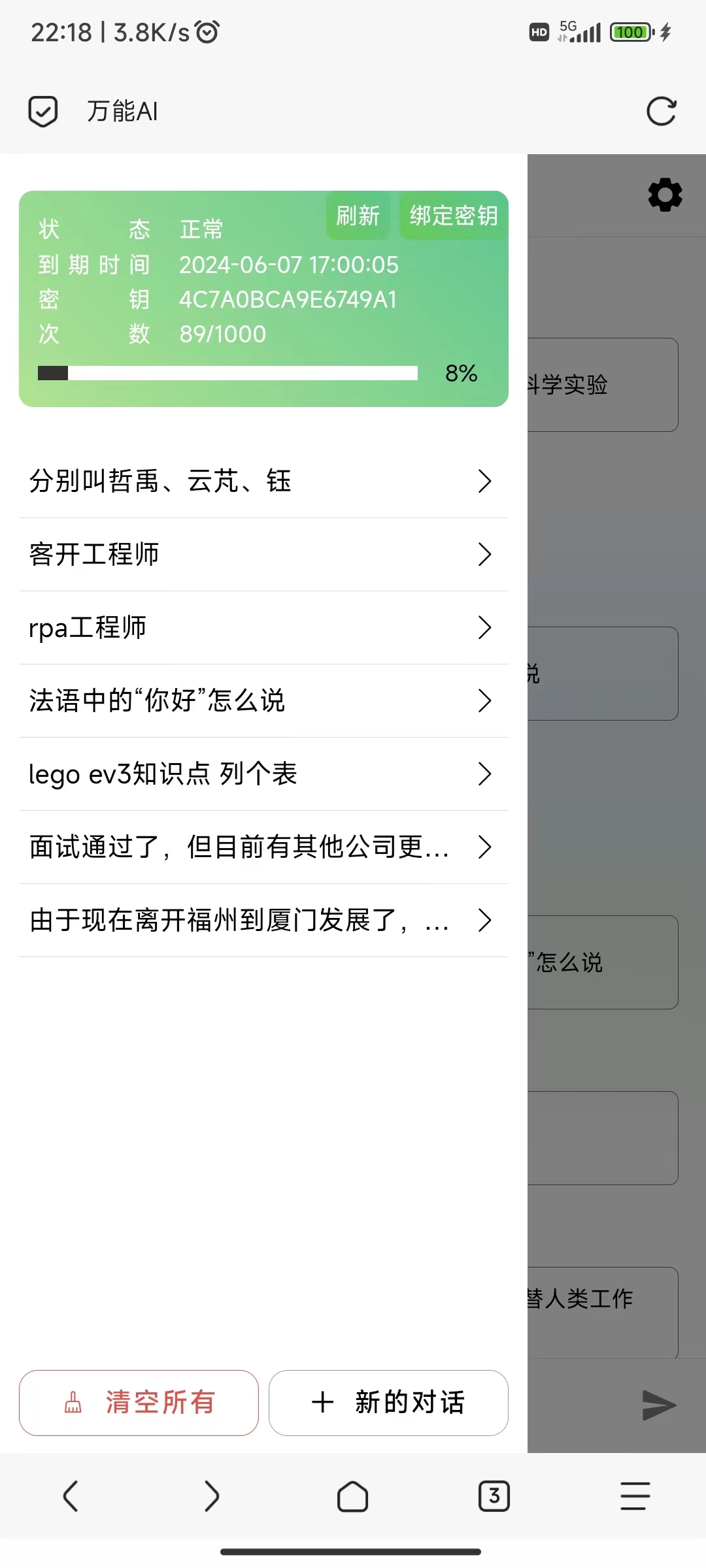Go to the browser home page
The height and width of the screenshot is (1568, 706).
353,1496
